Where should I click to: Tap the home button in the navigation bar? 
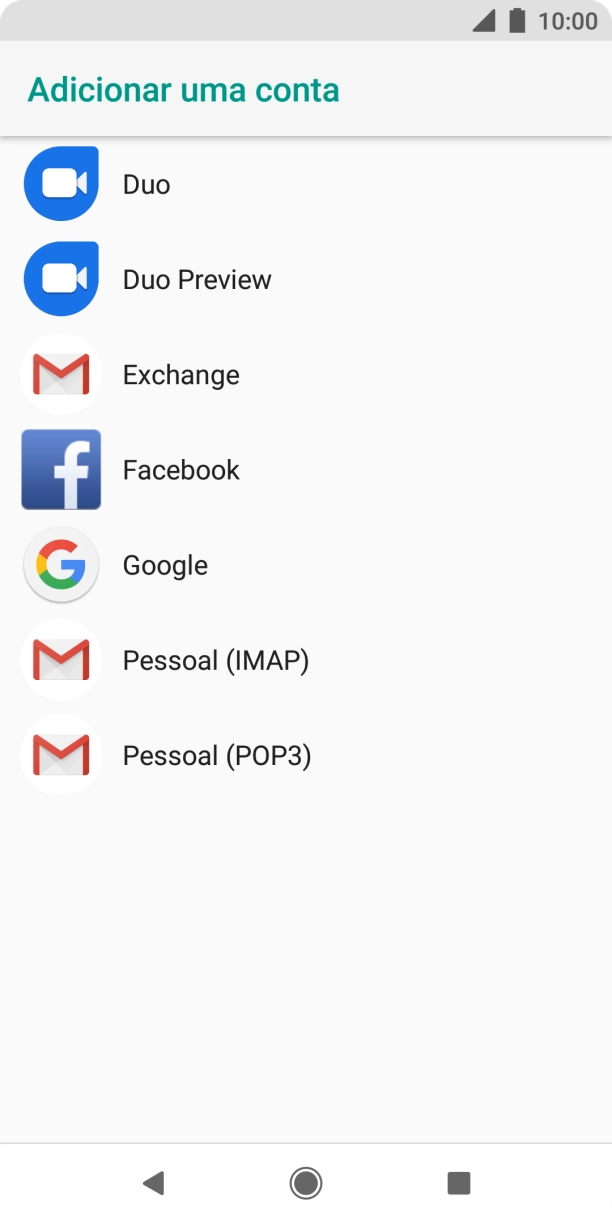point(306,1183)
